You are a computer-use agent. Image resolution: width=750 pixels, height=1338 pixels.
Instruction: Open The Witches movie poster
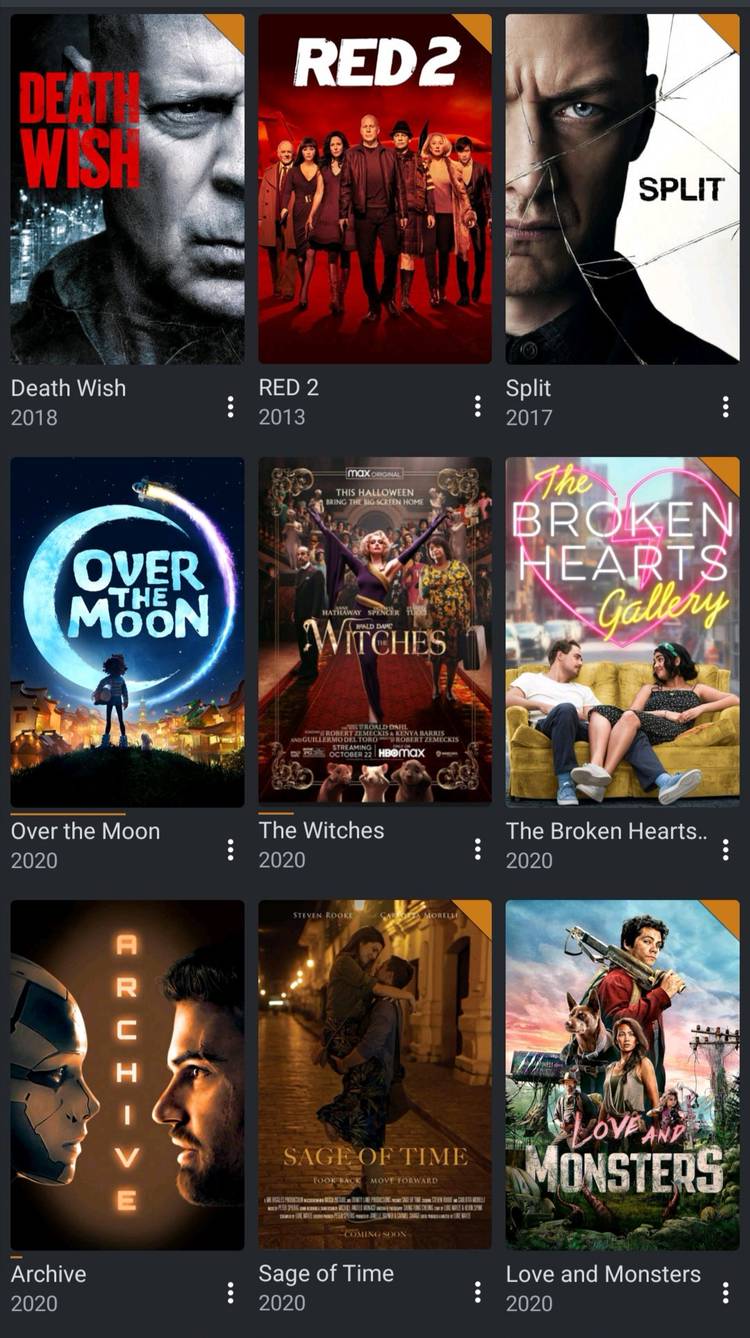375,631
